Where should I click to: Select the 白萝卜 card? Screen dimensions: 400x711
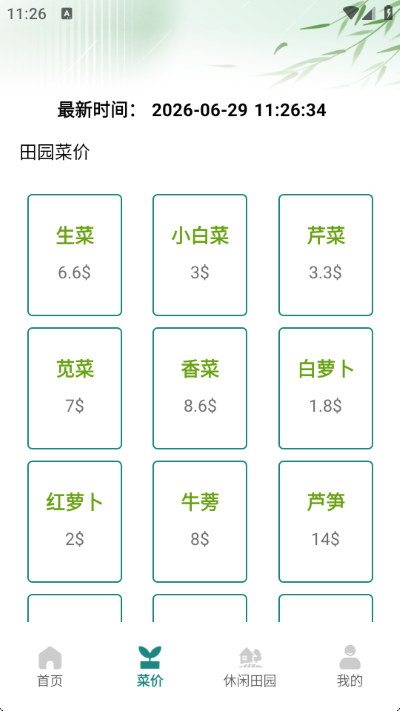(326, 388)
